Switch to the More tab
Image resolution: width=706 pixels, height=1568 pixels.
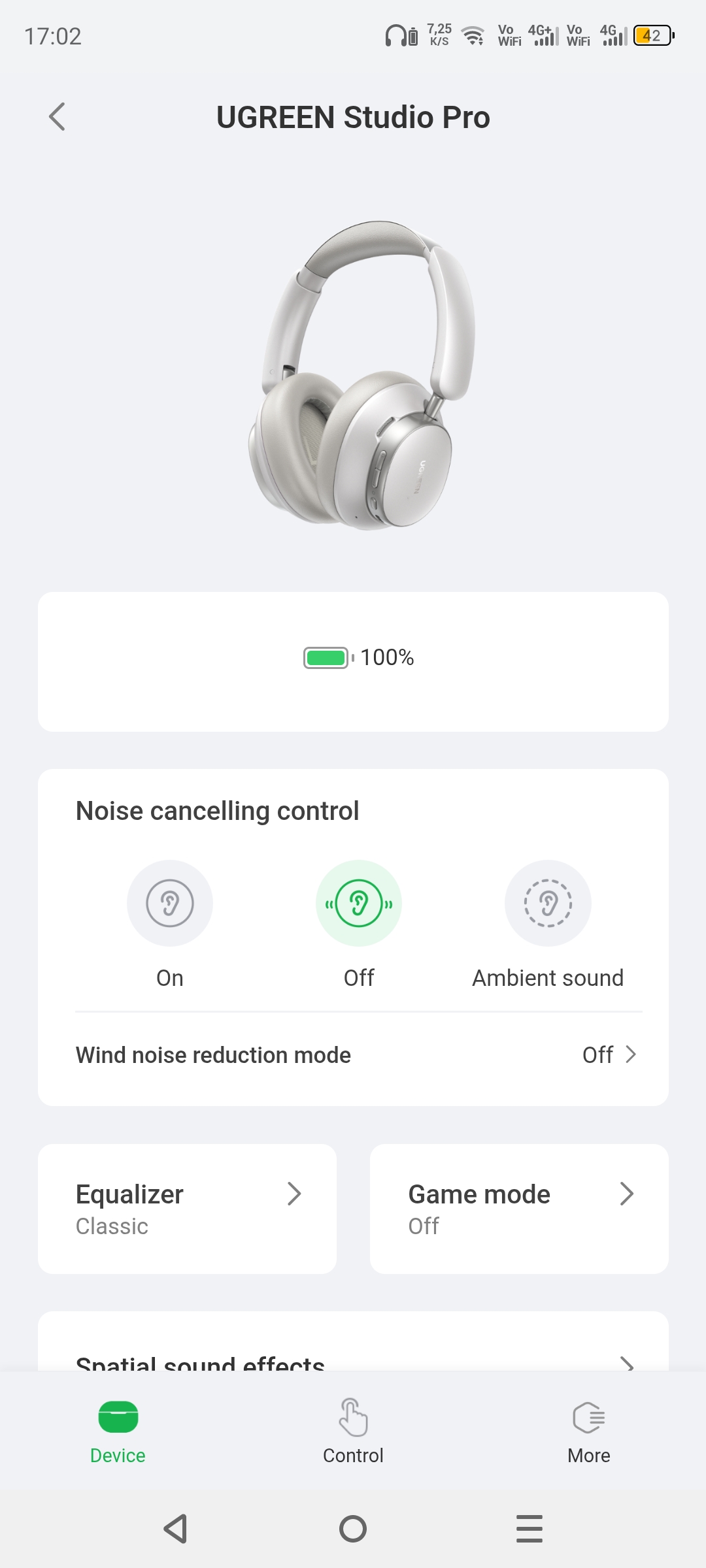coord(588,1431)
